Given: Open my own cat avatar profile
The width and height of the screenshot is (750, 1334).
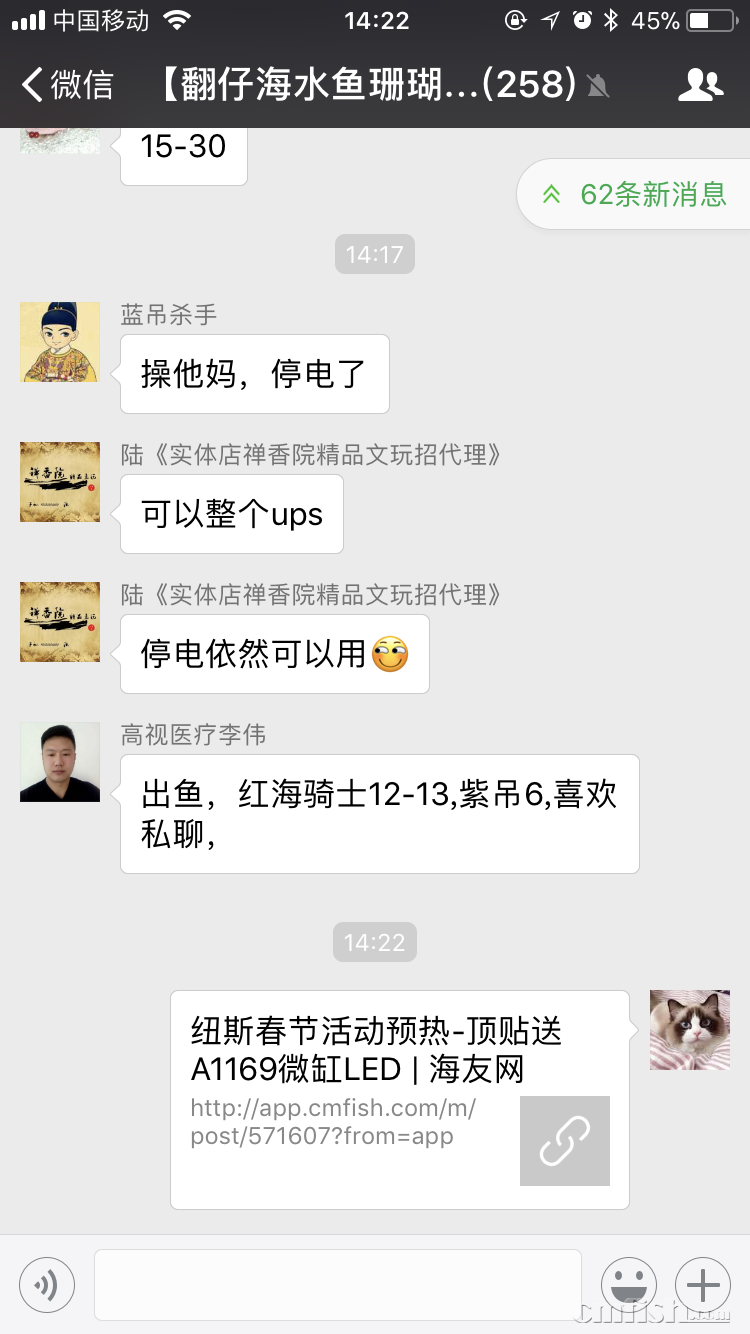Looking at the screenshot, I should tap(690, 1030).
